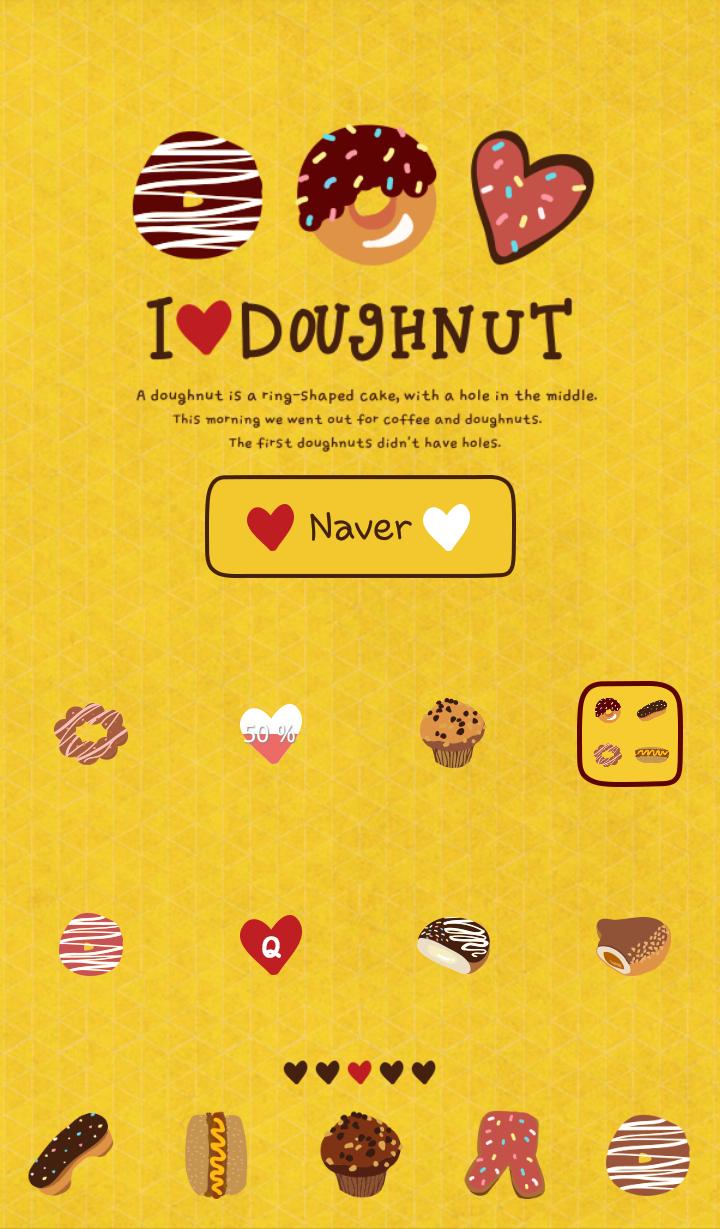This screenshot has width=720, height=1229.
Task: Open the doughnut apps folder
Action: point(630,733)
